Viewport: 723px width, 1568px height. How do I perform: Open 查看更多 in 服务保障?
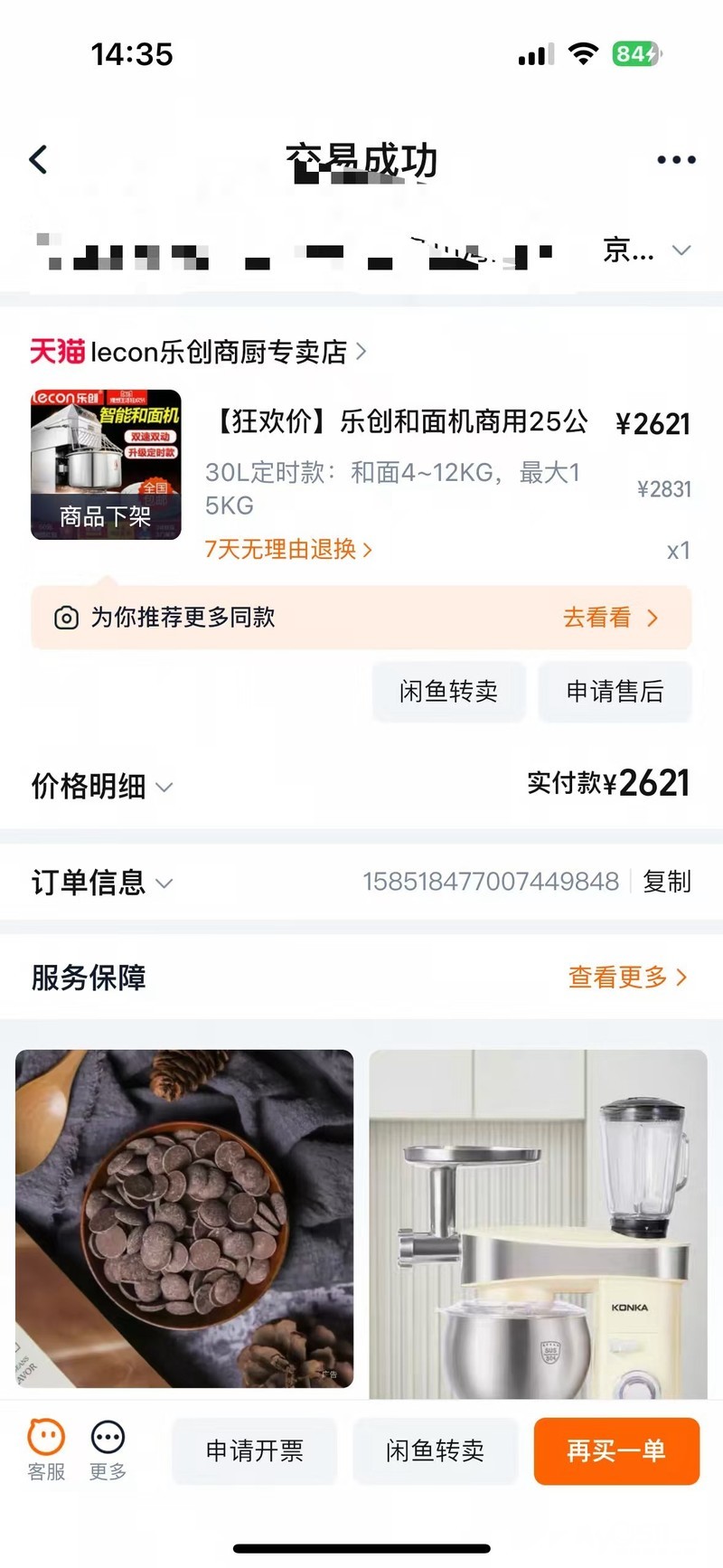click(626, 977)
